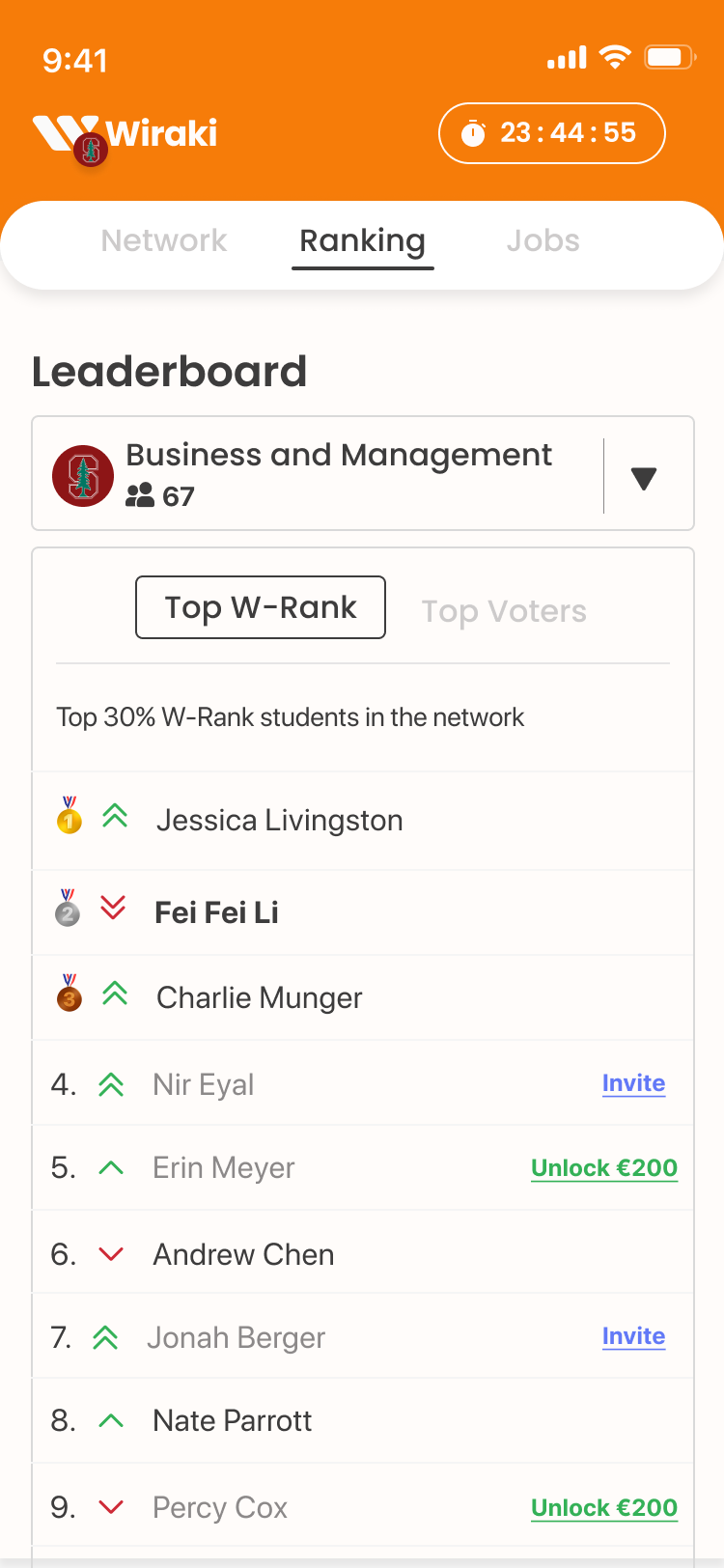This screenshot has width=724, height=1568.
Task: Tap the Stanford school badge next to Business
Action: [82, 475]
